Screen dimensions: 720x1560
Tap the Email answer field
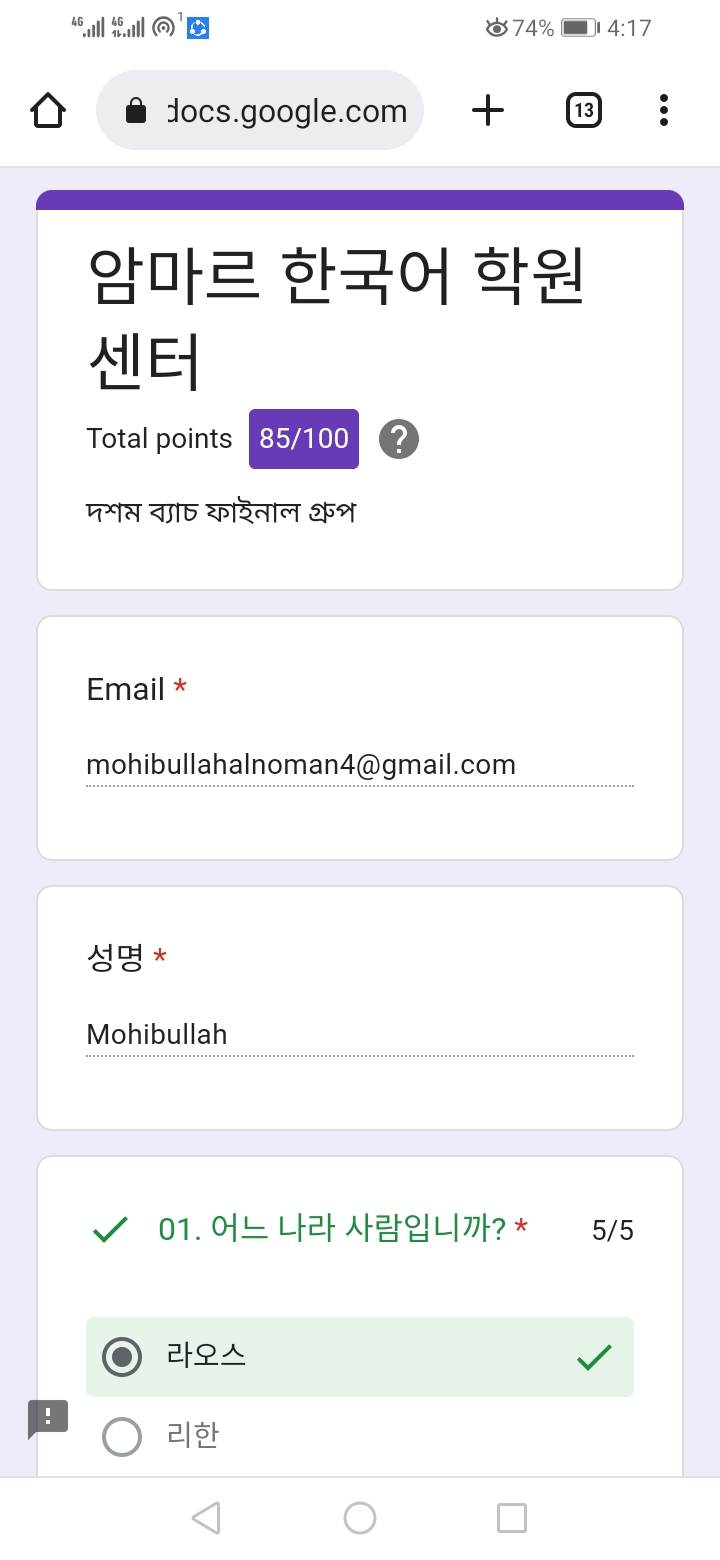(x=360, y=766)
